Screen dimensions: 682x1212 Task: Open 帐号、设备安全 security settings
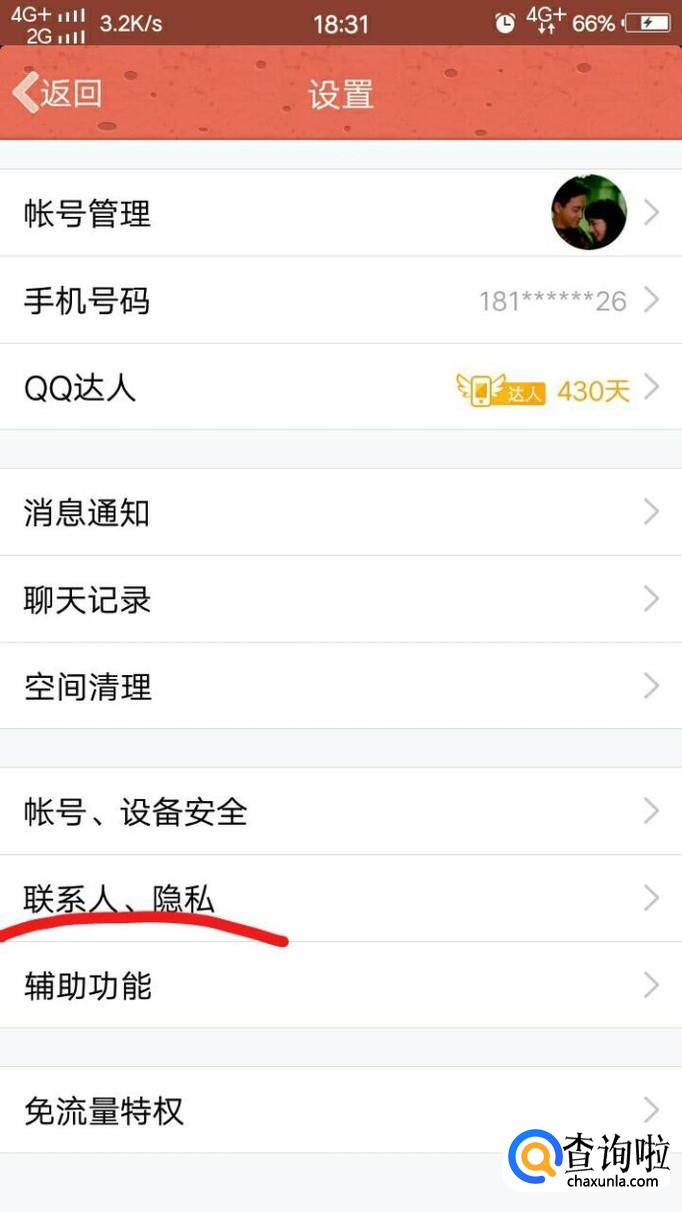pos(340,812)
